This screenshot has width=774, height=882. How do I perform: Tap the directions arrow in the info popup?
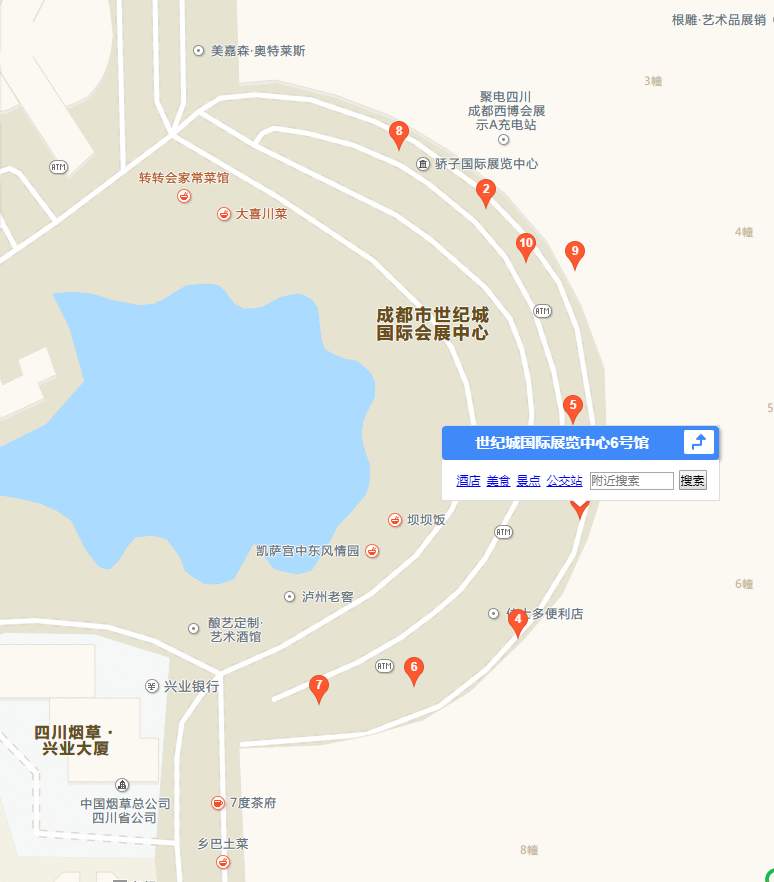(699, 442)
